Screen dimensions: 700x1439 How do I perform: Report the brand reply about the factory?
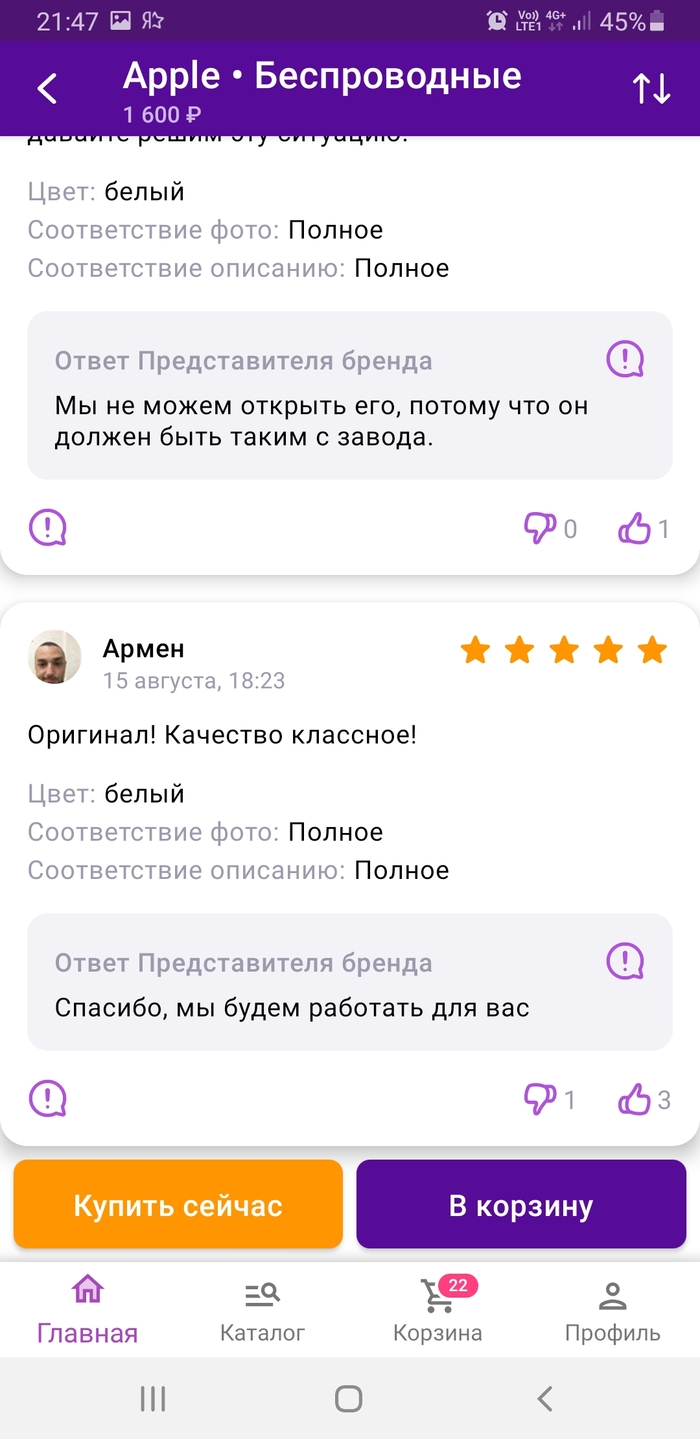[625, 358]
